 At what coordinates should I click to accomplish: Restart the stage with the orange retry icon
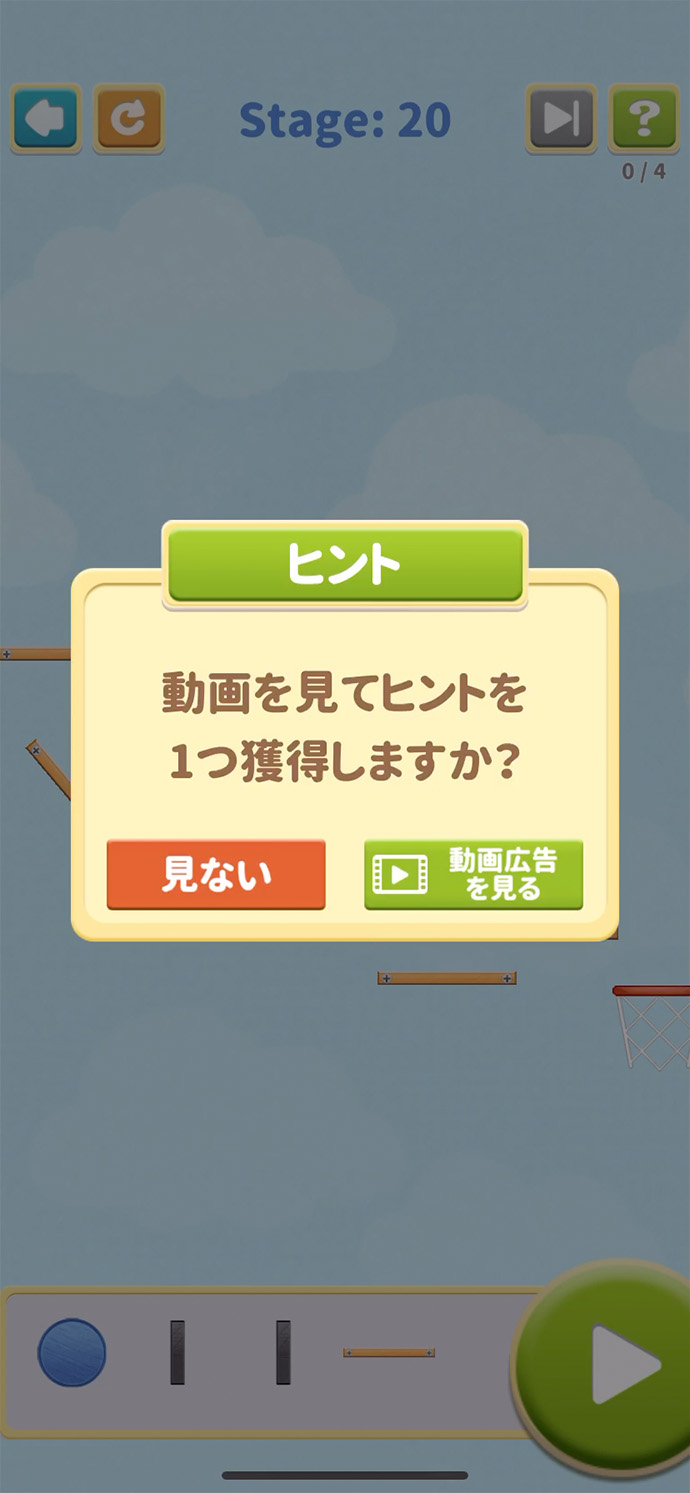[128, 119]
